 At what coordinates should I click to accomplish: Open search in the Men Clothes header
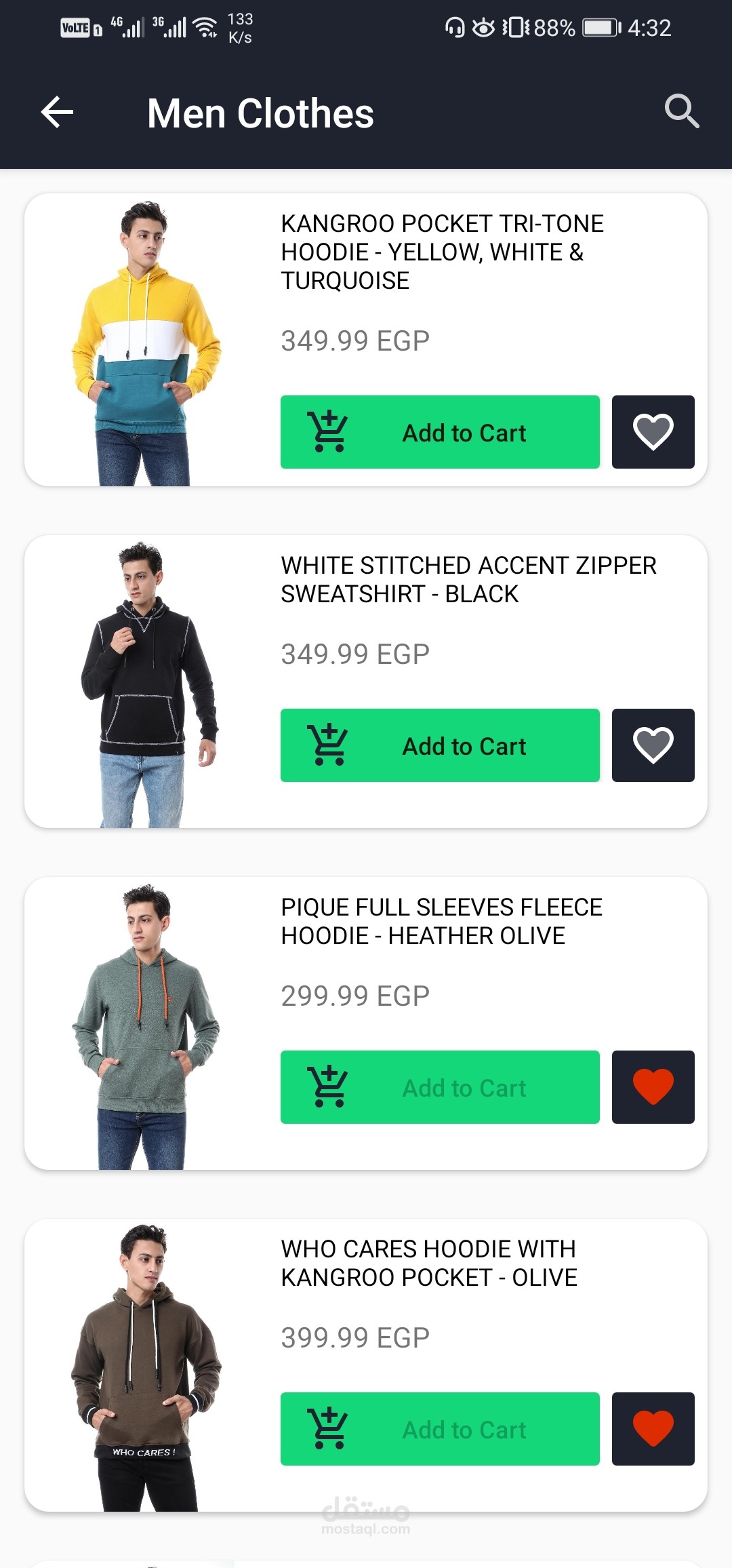[681, 112]
